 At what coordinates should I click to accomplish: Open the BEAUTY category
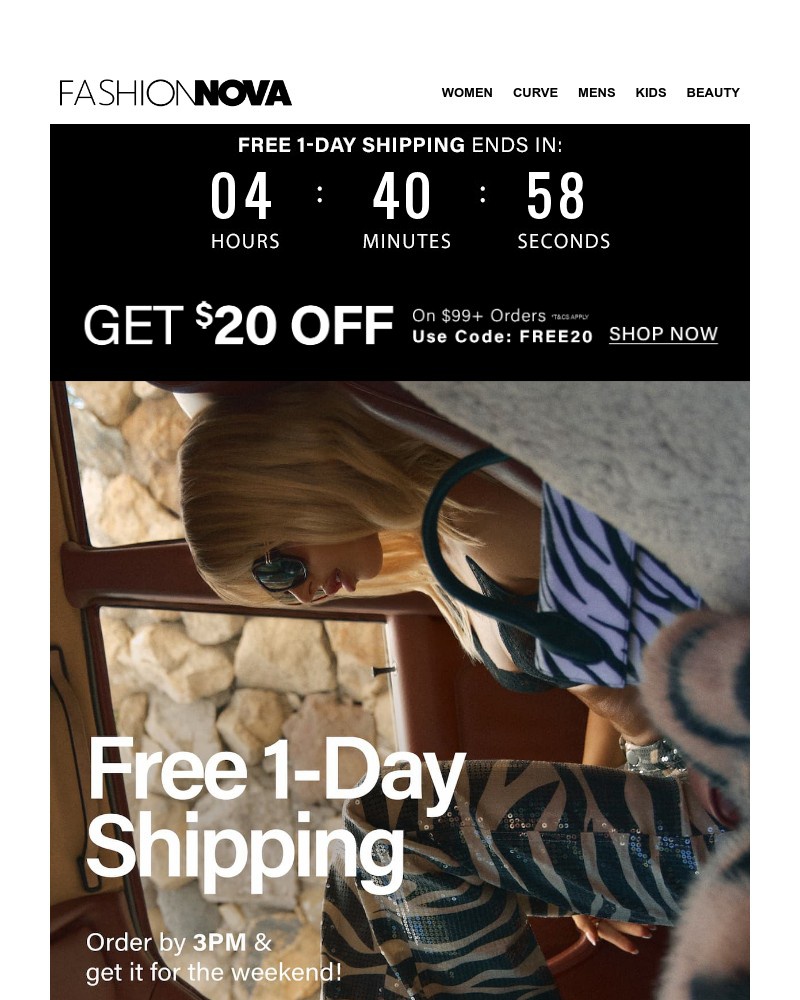pos(713,92)
